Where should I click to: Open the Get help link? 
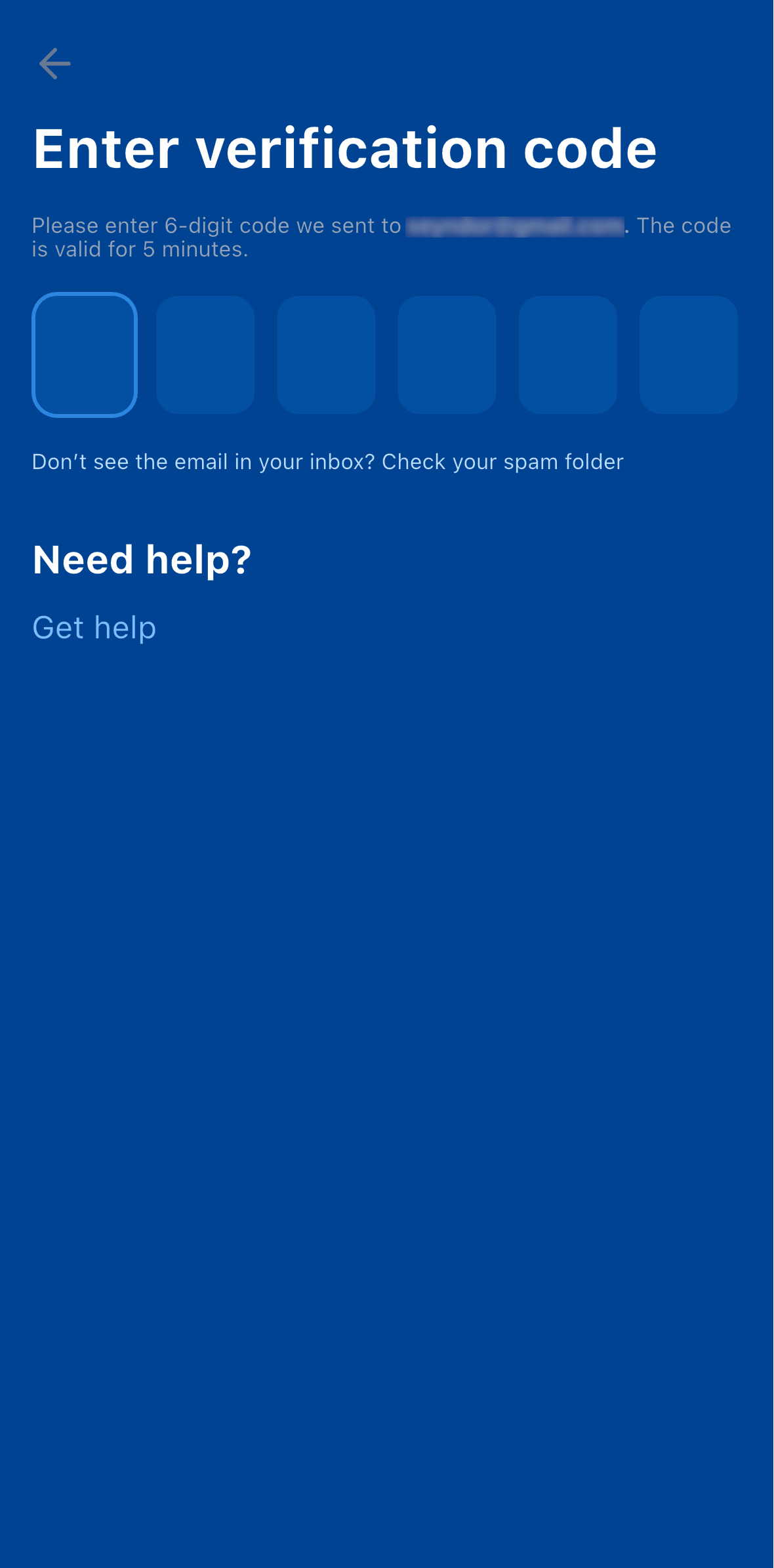[x=94, y=628]
